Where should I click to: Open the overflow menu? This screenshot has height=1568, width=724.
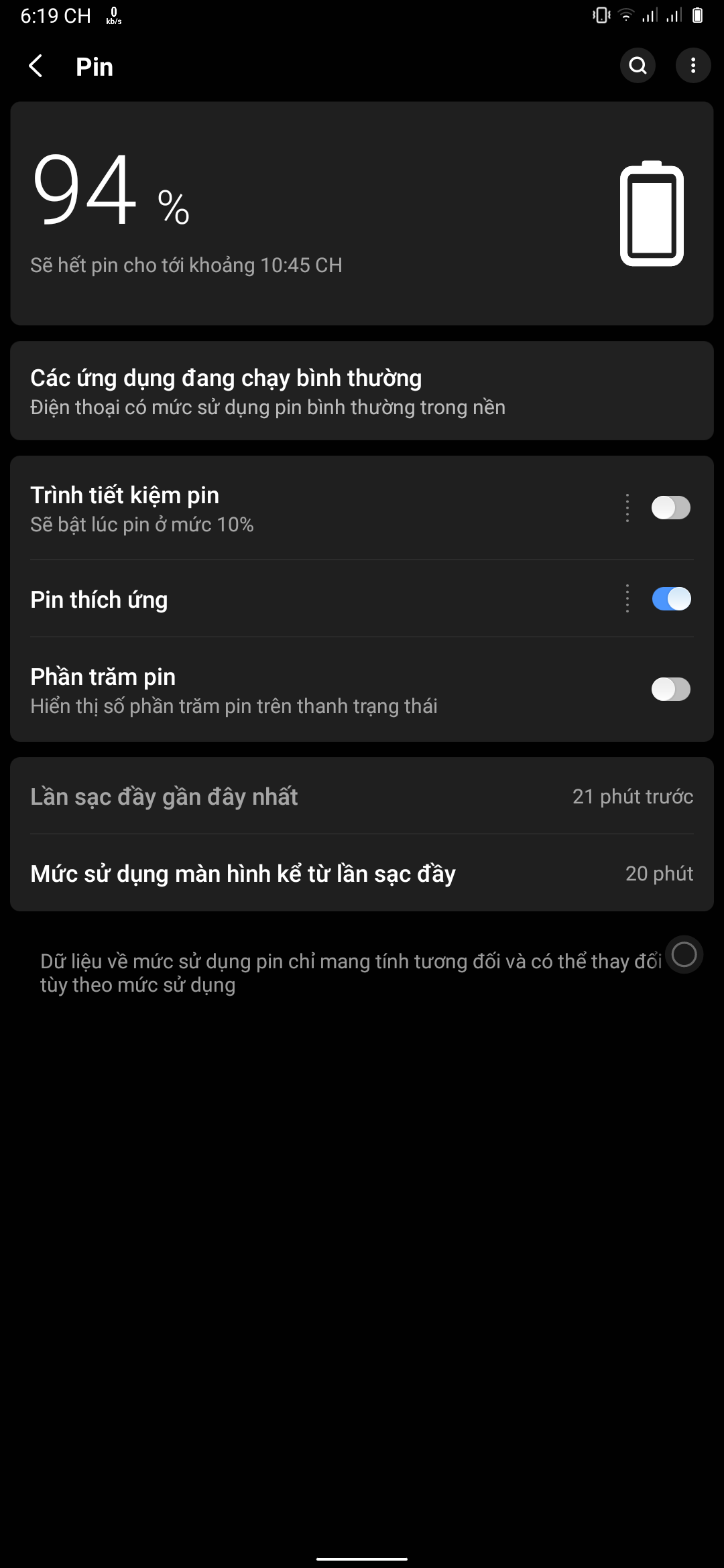(x=692, y=66)
